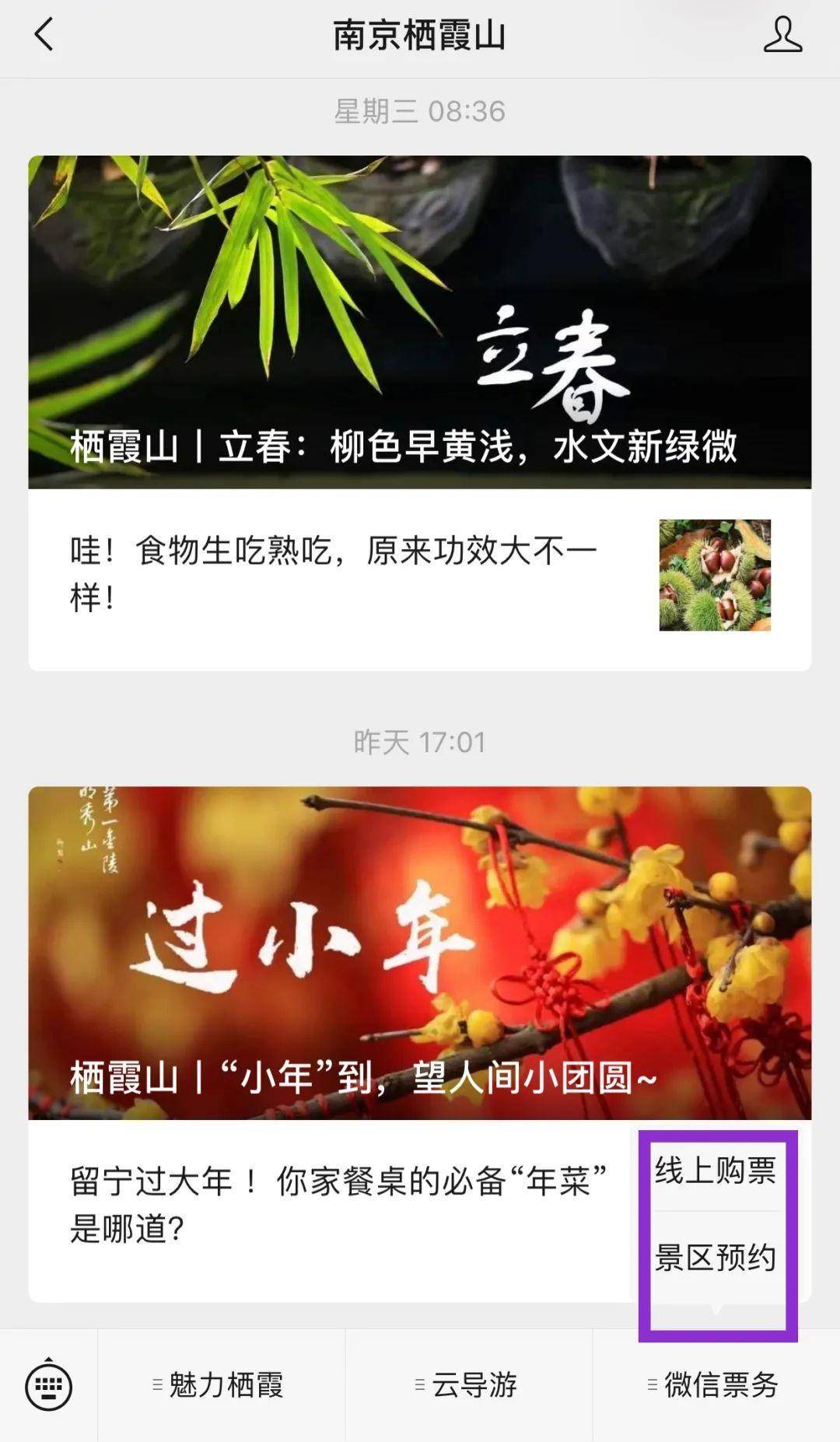Open the account profile icon

pyautogui.click(x=782, y=35)
